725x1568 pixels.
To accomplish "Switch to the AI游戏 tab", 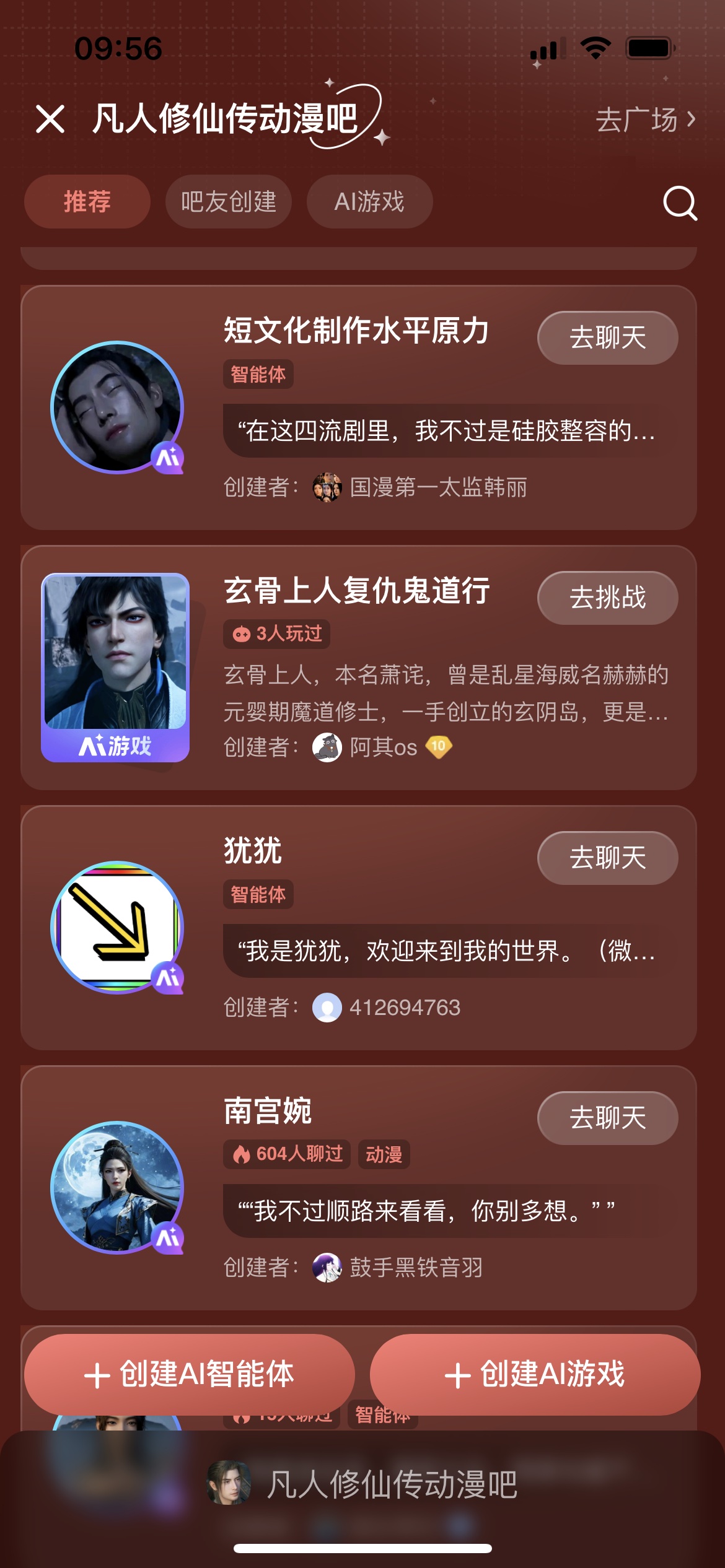I will (369, 202).
